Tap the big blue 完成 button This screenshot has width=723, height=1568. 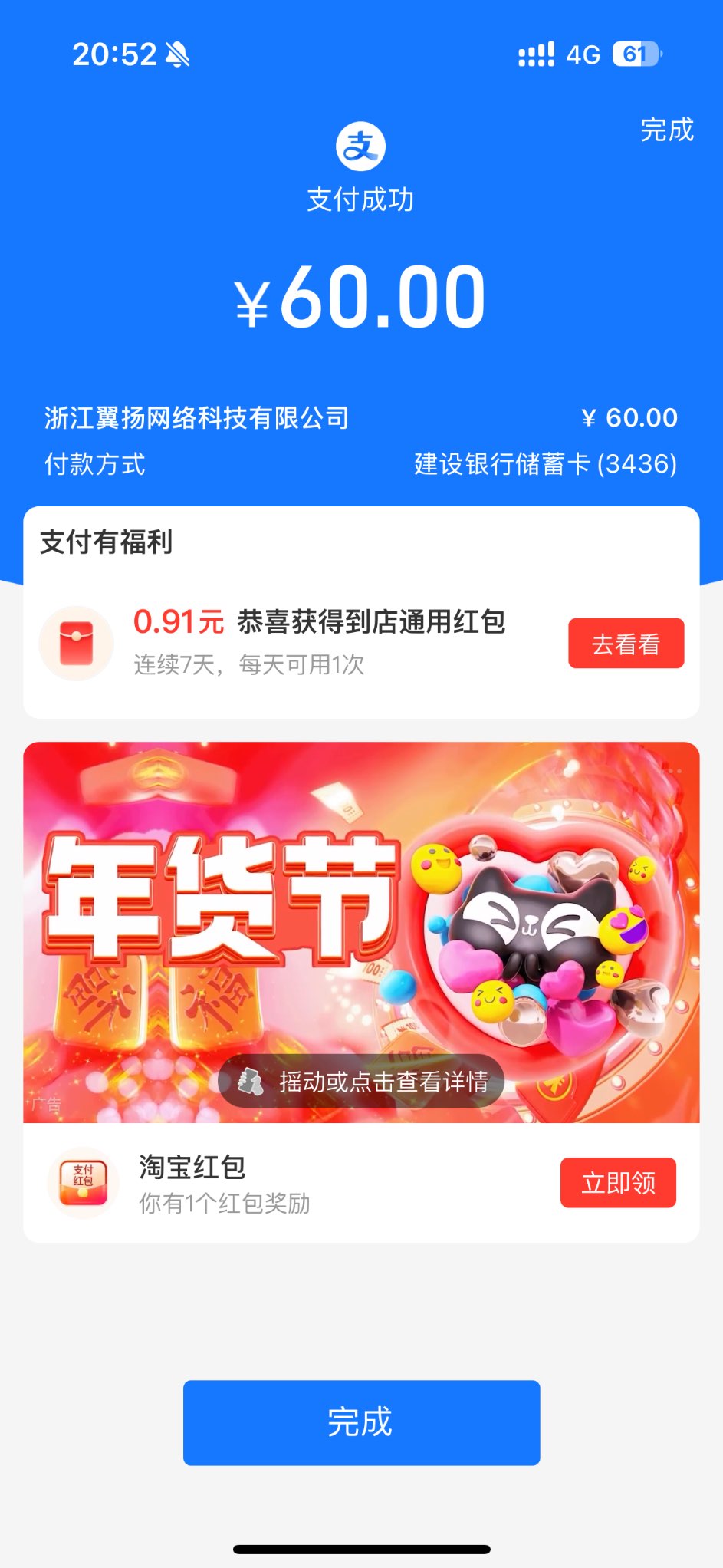coord(361,1422)
